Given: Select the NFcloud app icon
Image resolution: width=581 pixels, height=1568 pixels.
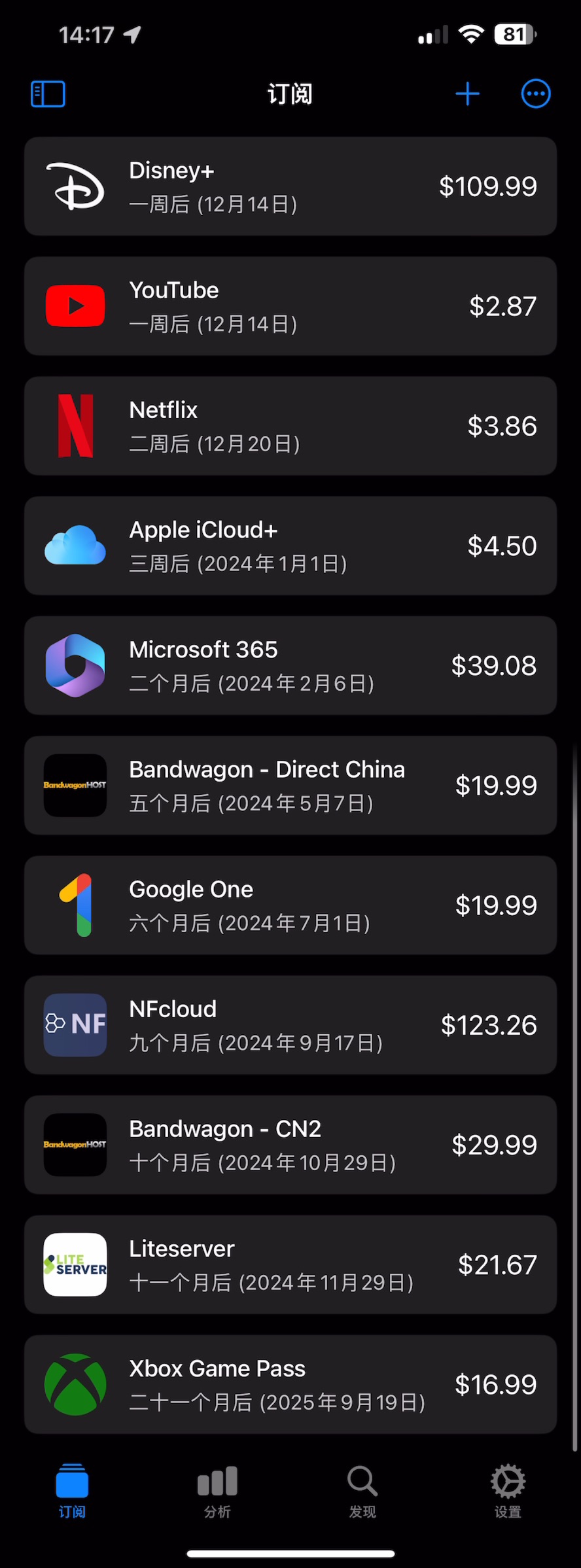Looking at the screenshot, I should (x=75, y=1024).
